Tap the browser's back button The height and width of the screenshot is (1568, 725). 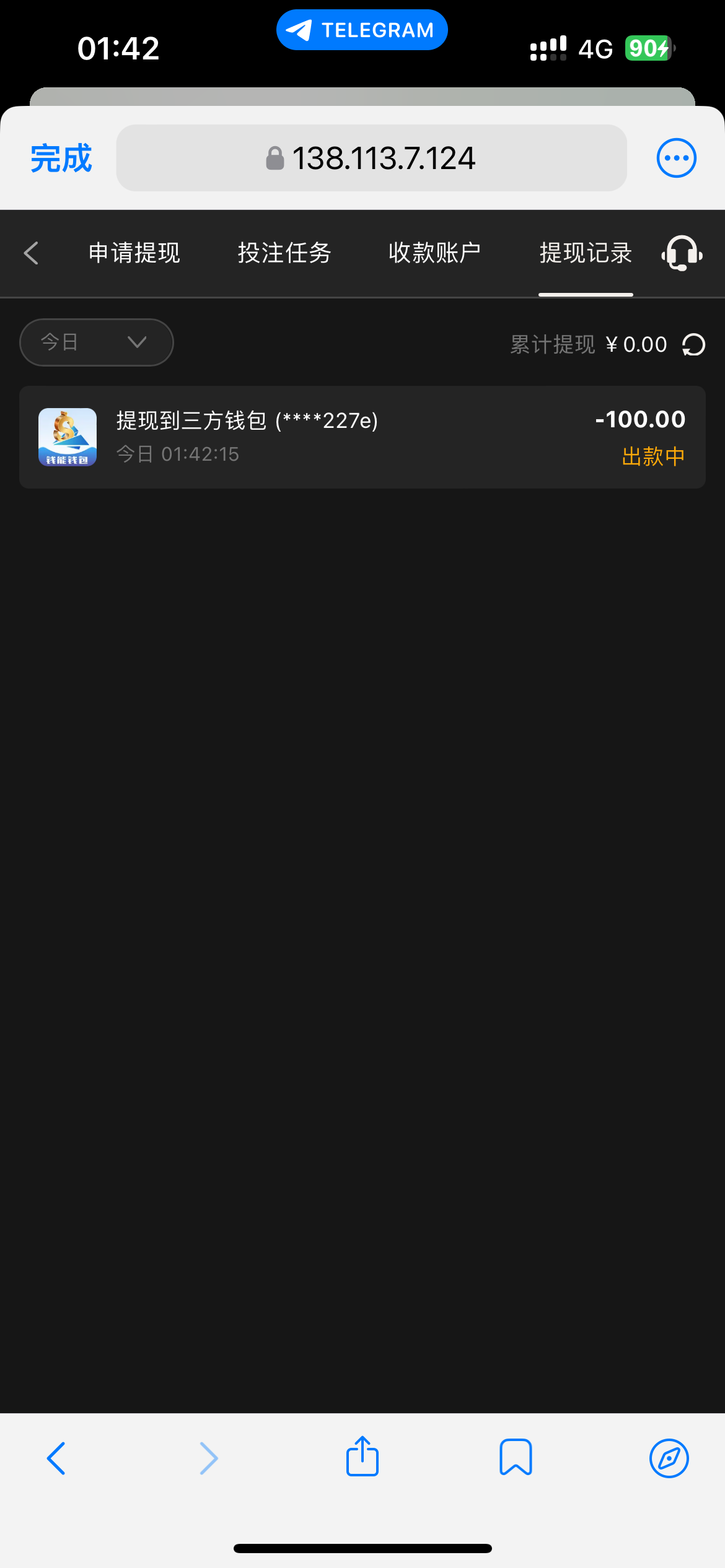click(56, 1458)
